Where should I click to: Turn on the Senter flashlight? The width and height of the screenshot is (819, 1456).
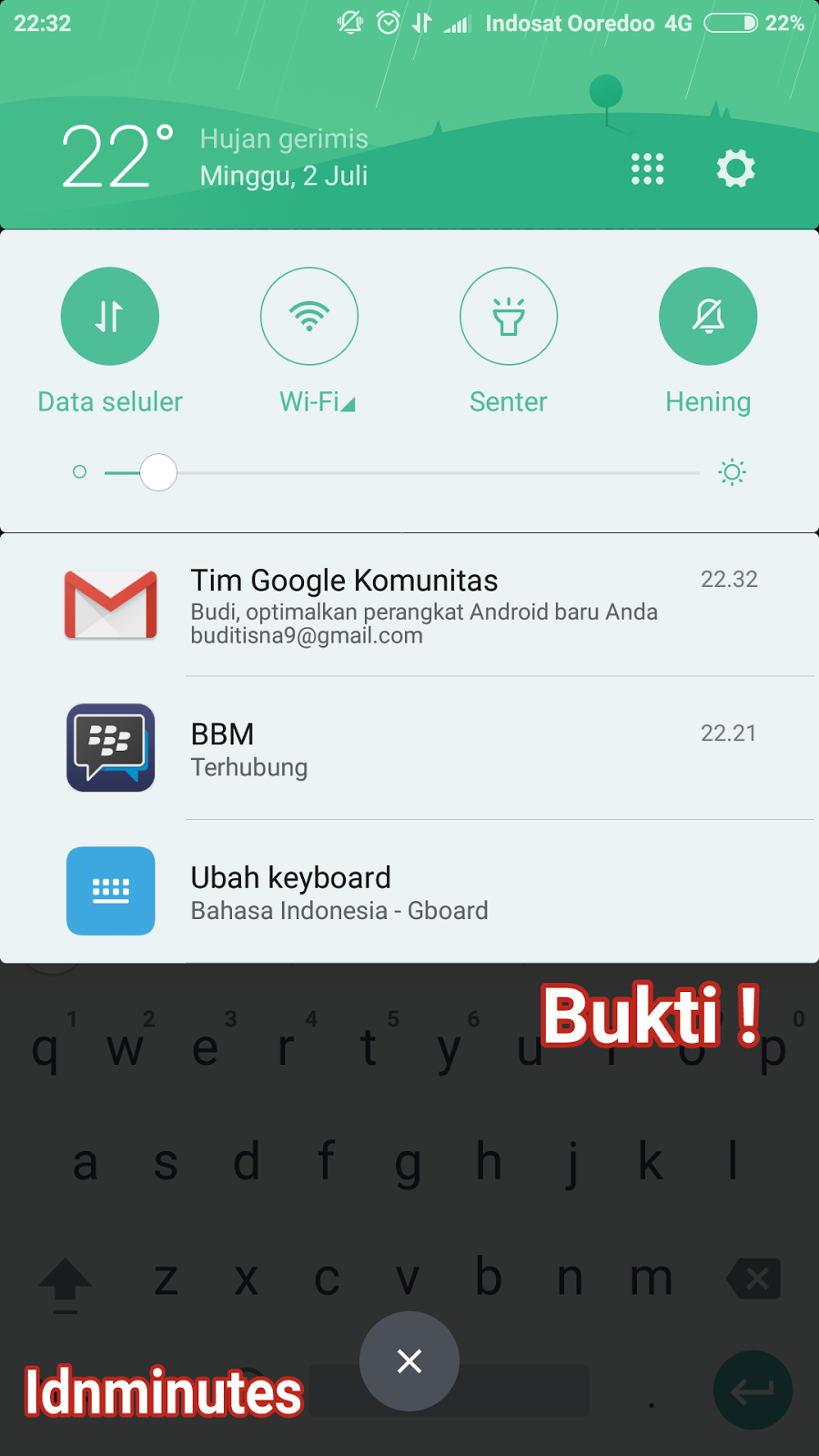click(509, 317)
